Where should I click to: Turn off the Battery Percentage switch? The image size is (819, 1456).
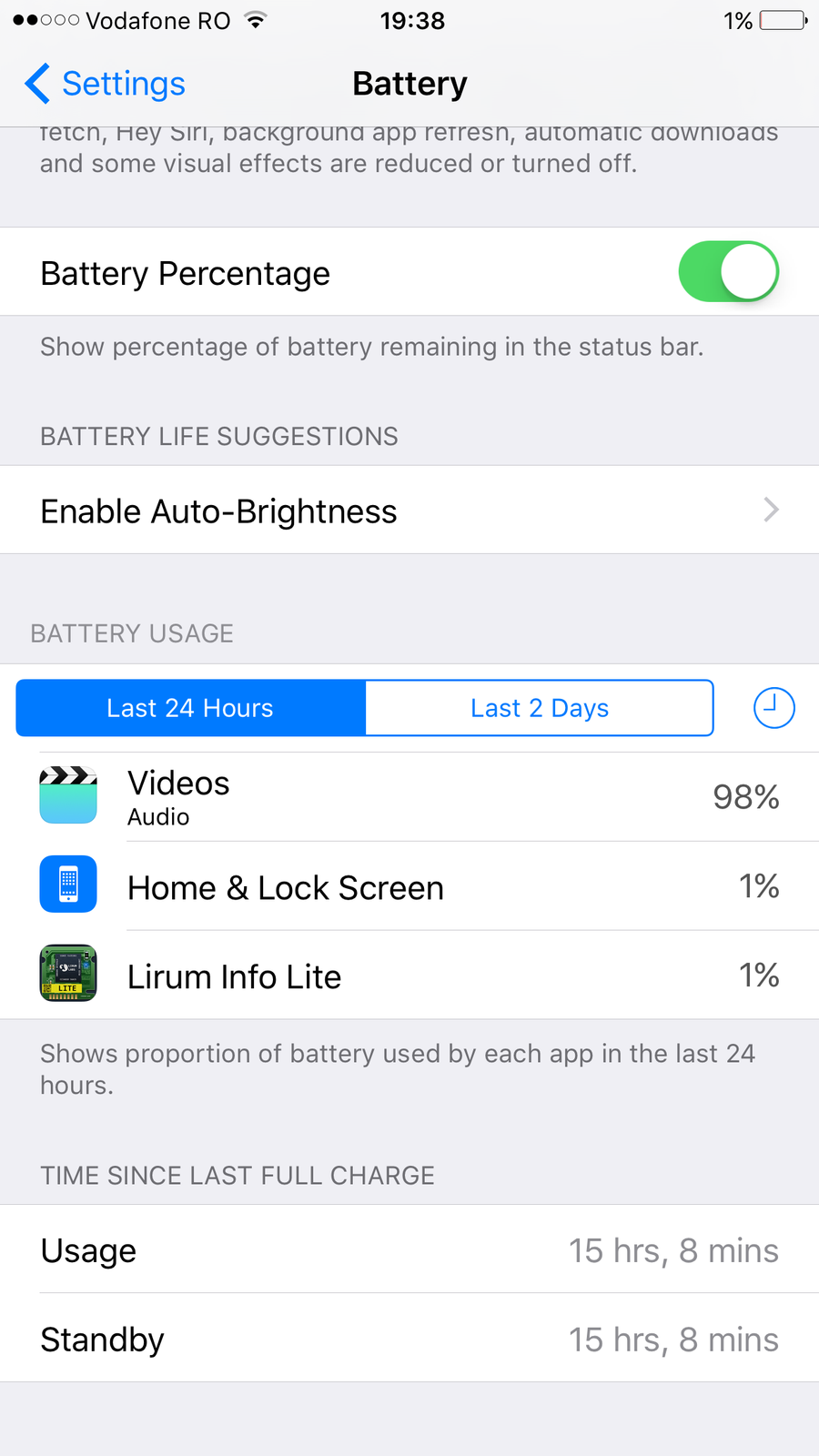(728, 271)
